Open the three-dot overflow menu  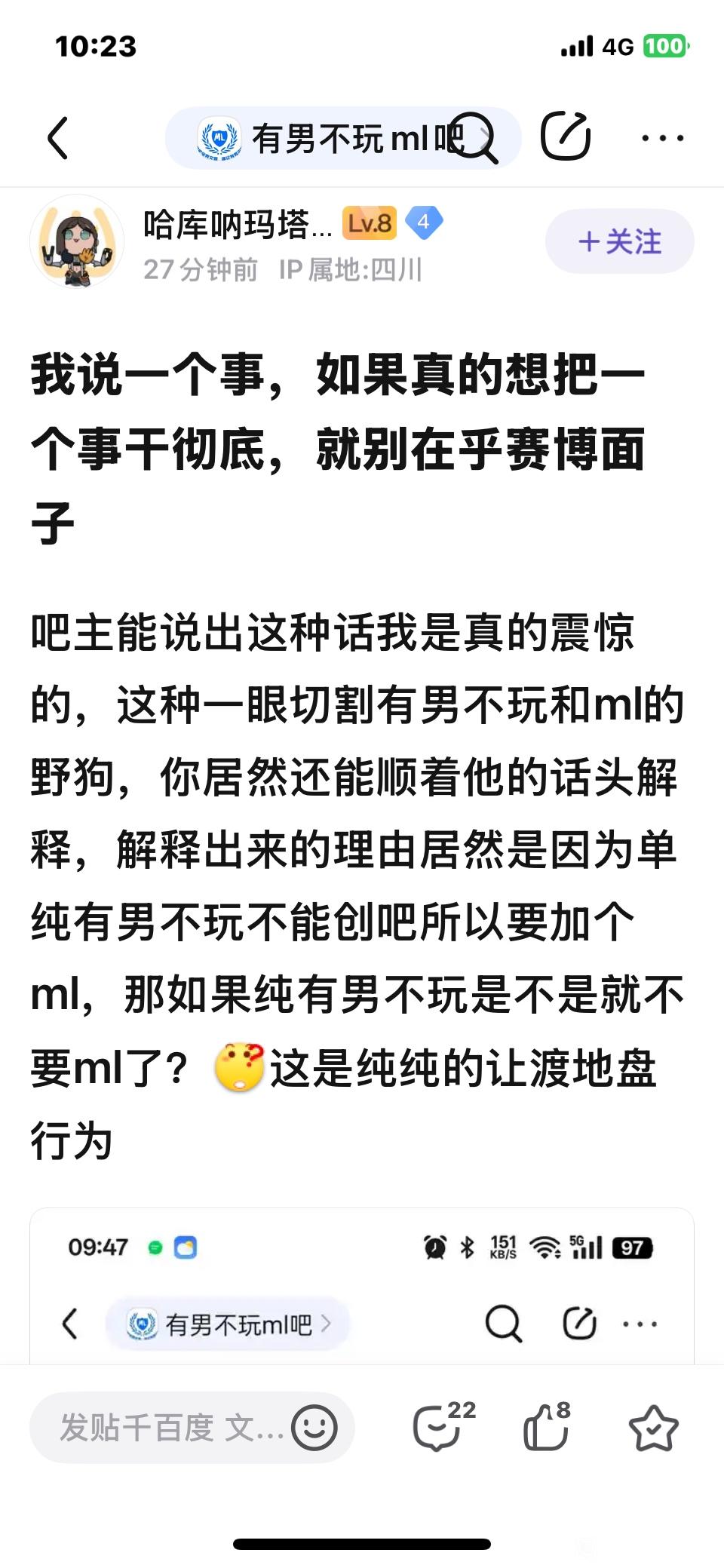coord(662,138)
